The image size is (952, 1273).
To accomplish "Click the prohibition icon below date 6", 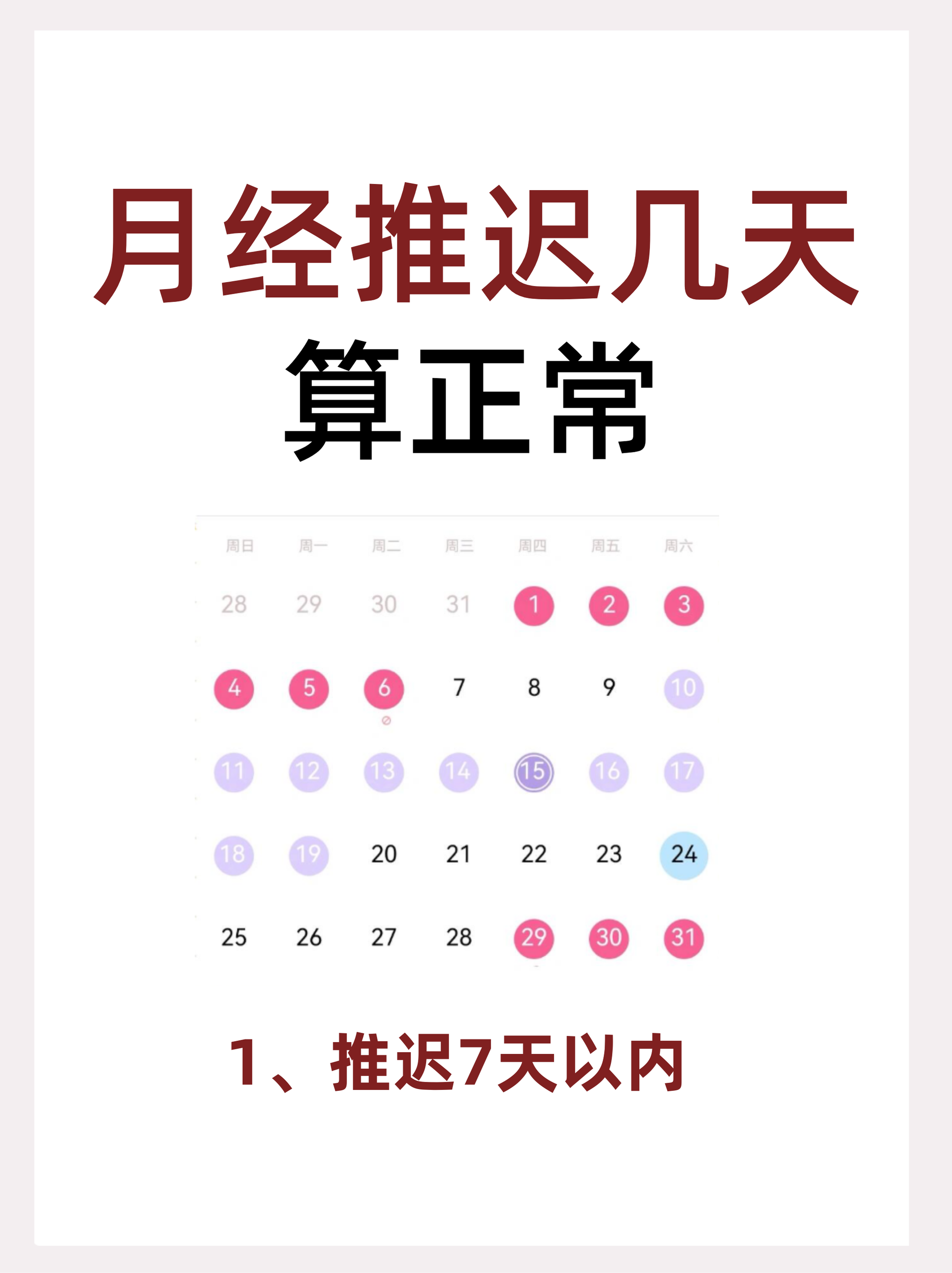I will (x=386, y=719).
